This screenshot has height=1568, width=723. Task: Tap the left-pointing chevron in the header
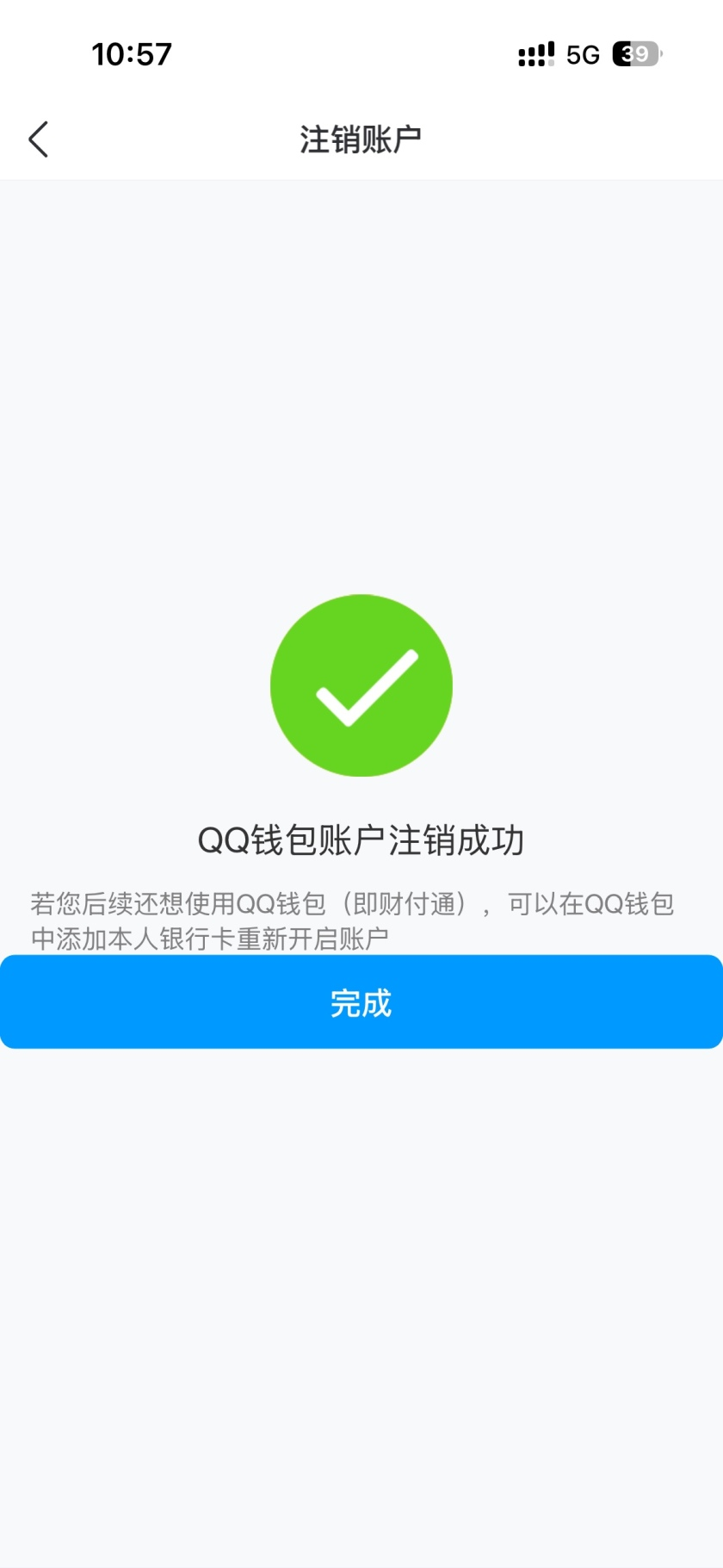[x=38, y=138]
